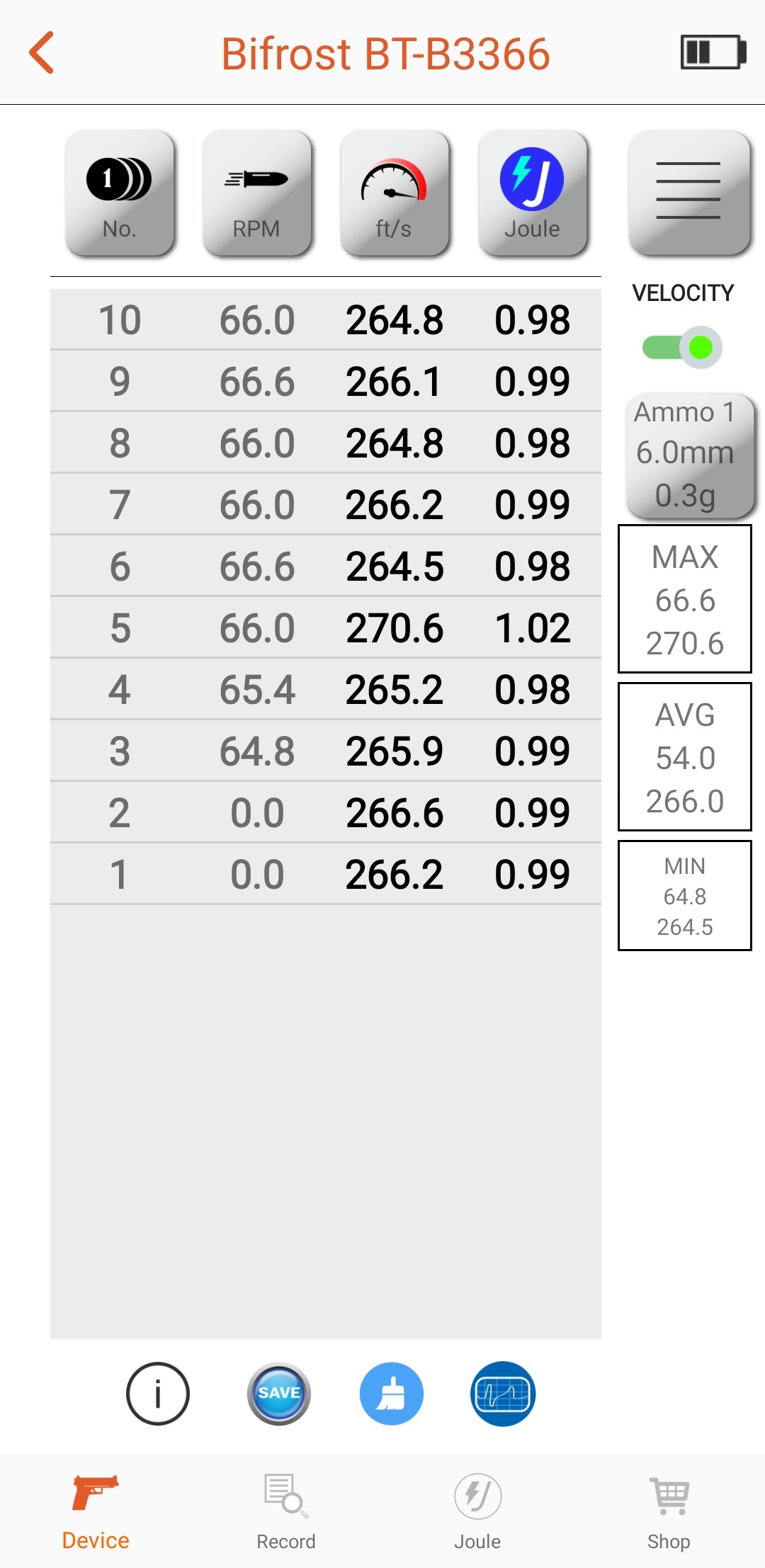Screen dimensions: 765x1568
Task: Select the Joule column button
Action: pyautogui.click(x=533, y=193)
